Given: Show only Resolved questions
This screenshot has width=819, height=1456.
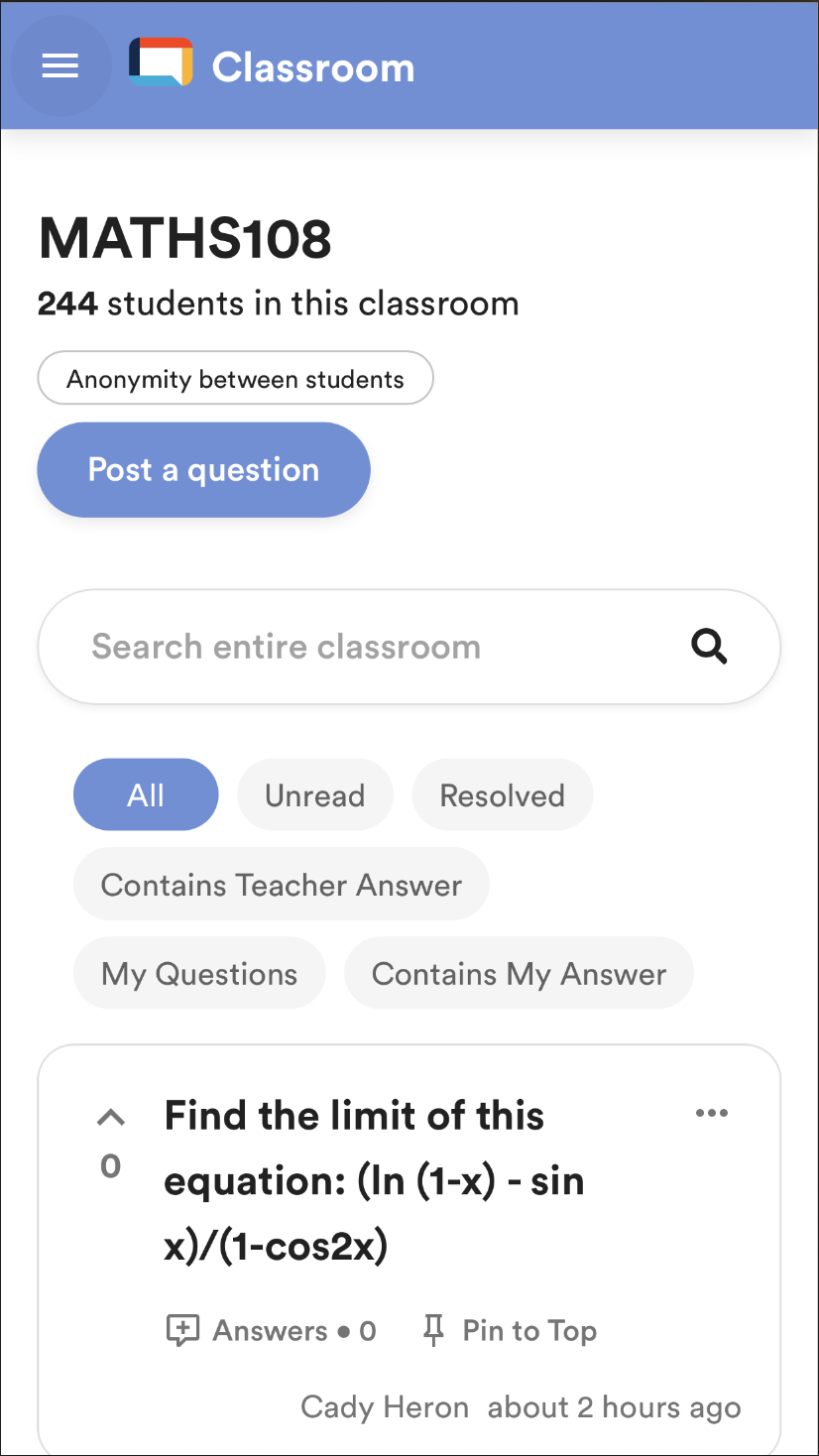Looking at the screenshot, I should 502,794.
